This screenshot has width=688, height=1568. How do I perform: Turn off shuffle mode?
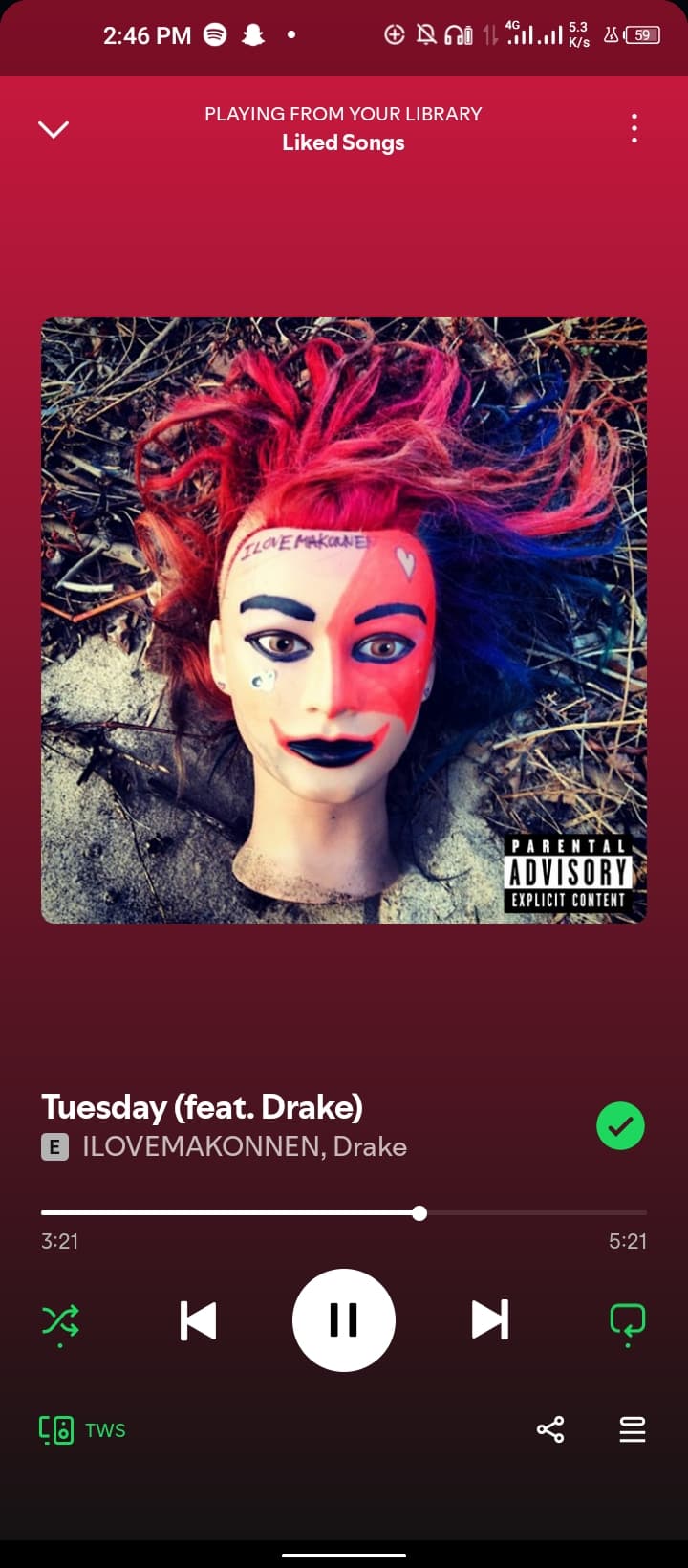(x=60, y=1321)
